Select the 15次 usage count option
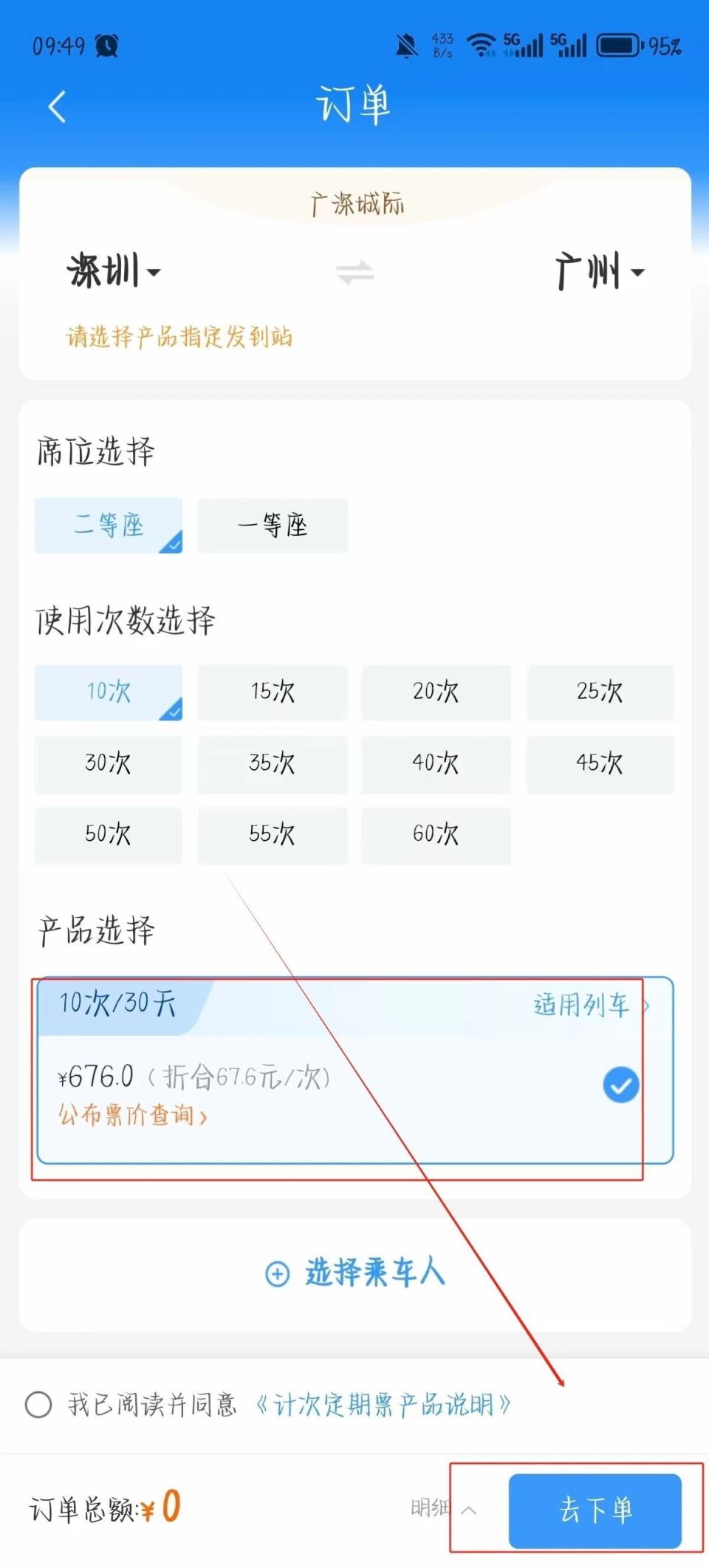Image resolution: width=709 pixels, height=1568 pixels. click(x=272, y=693)
